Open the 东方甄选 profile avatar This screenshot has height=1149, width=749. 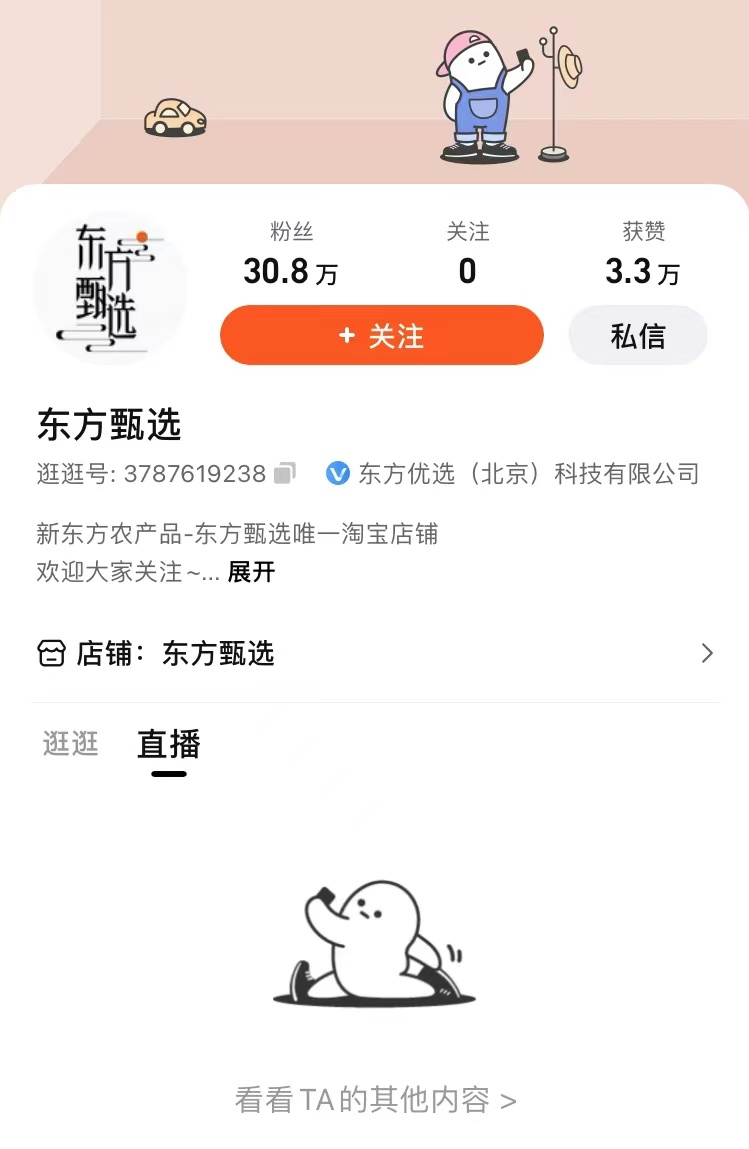109,288
